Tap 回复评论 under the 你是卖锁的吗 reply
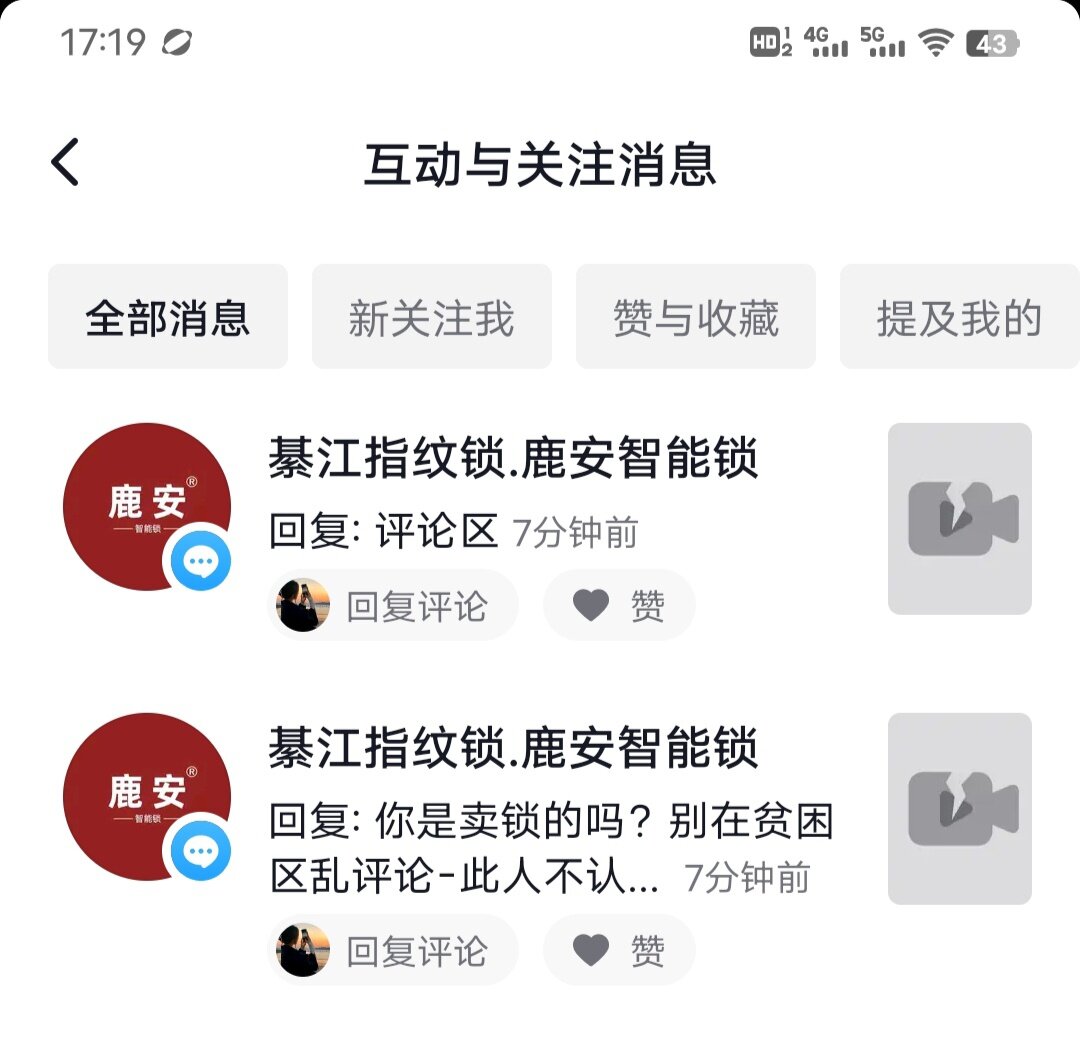The width and height of the screenshot is (1080, 1040). pyautogui.click(x=394, y=951)
